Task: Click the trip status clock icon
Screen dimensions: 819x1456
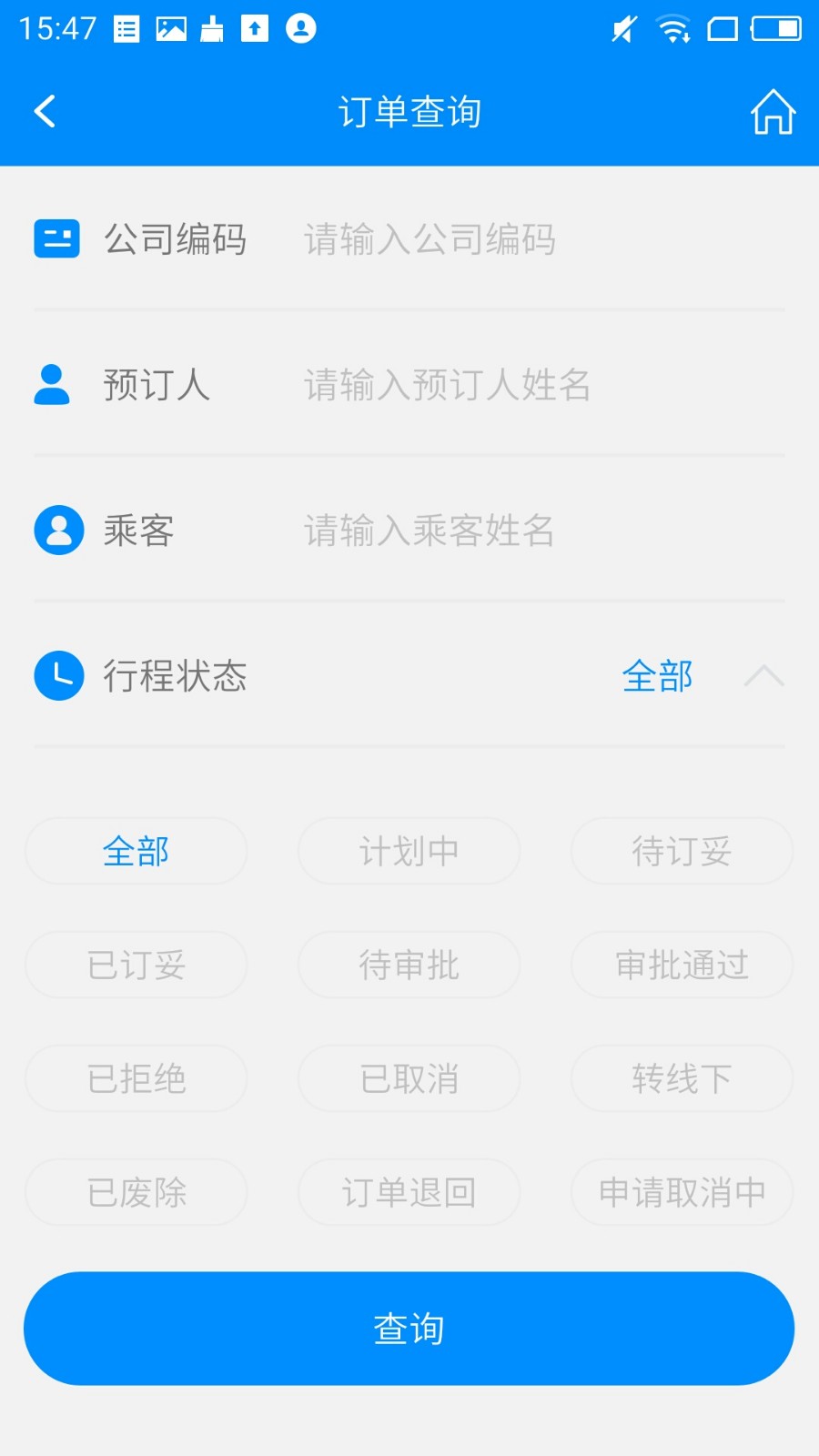Action: click(x=58, y=675)
